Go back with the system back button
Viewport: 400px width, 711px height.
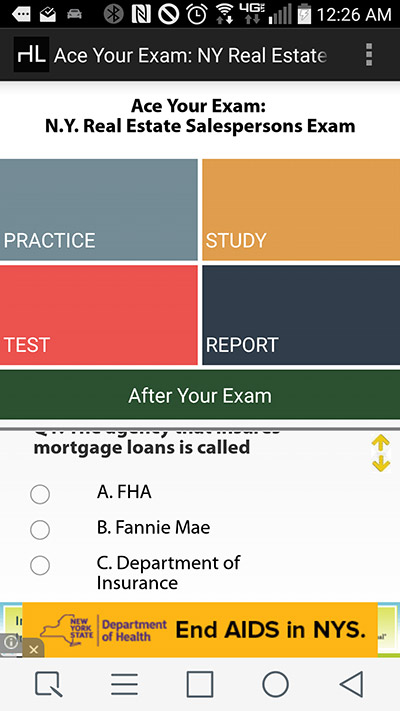point(351,684)
